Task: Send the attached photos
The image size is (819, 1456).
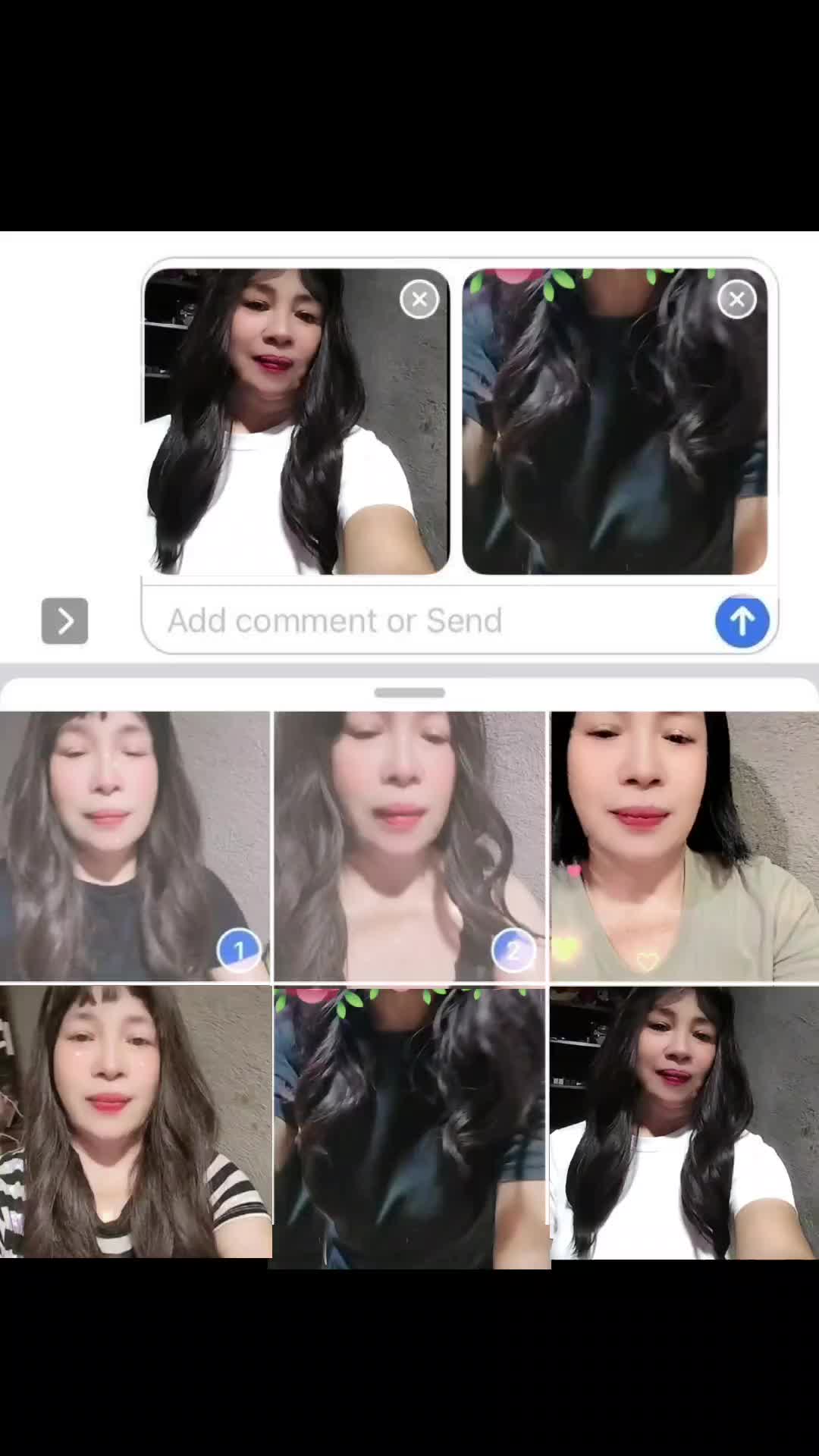Action: [742, 621]
